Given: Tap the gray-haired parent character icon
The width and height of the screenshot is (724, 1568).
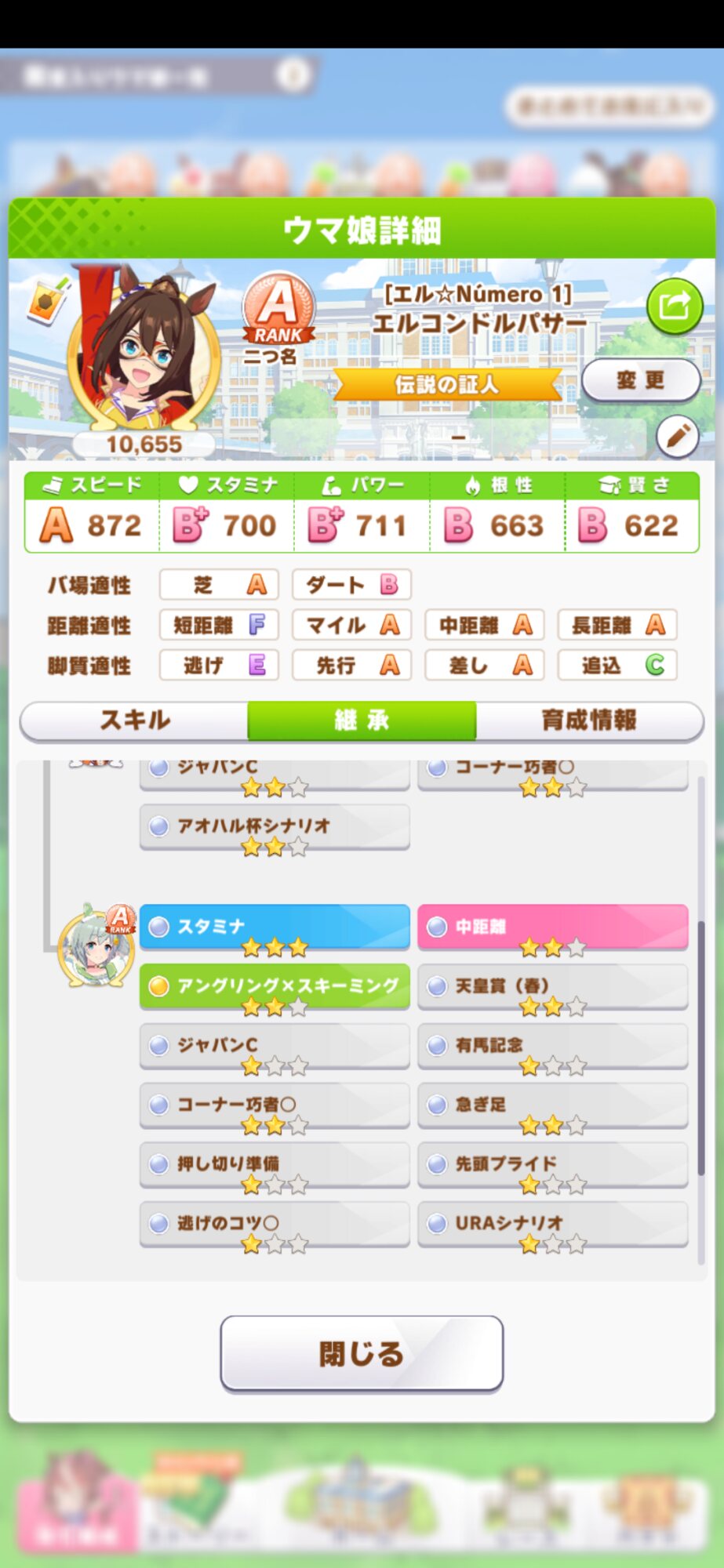Looking at the screenshot, I should 96,946.
